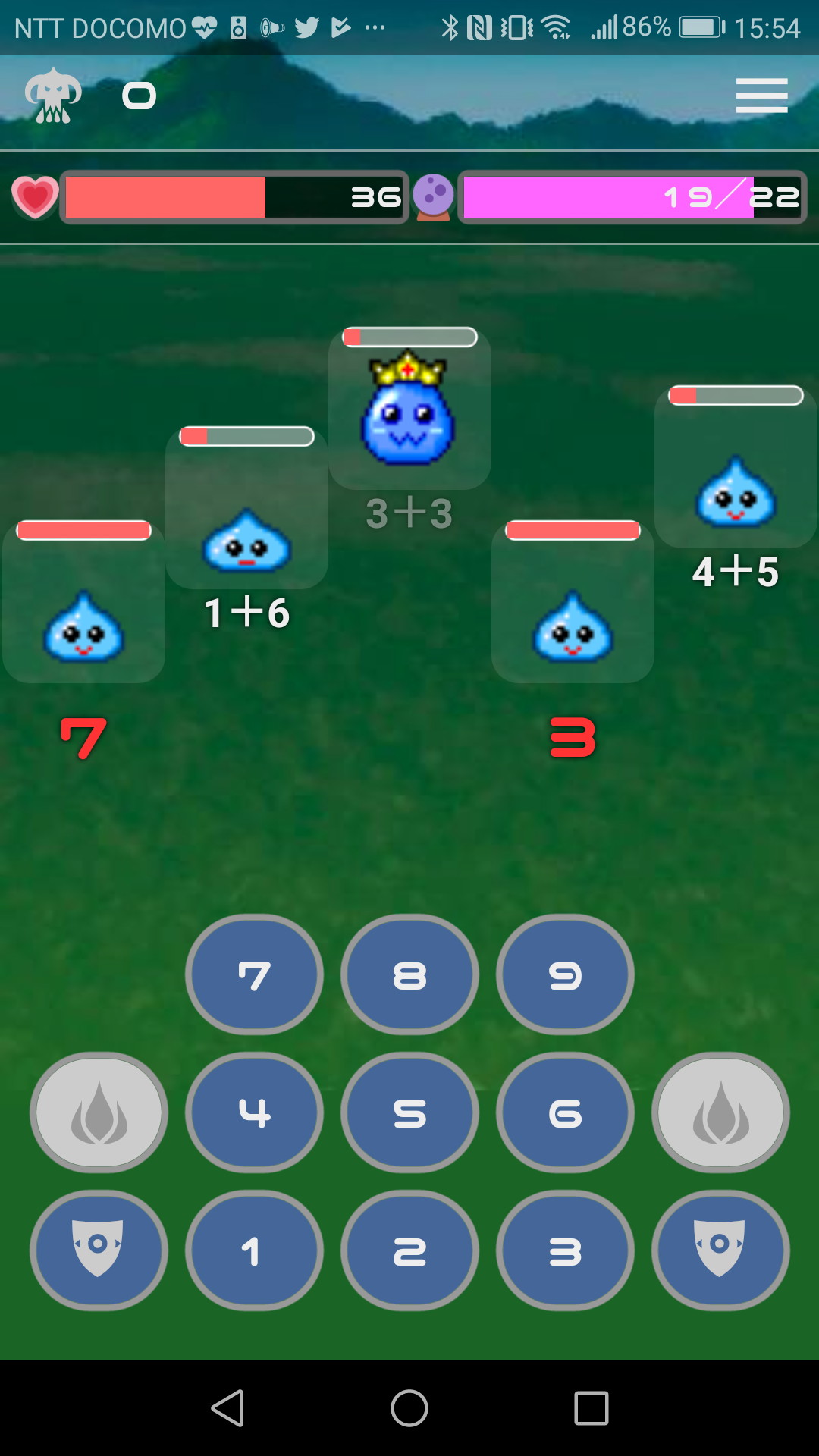Activate the right shield defense button
This screenshot has height=1456, width=819.
click(720, 1250)
